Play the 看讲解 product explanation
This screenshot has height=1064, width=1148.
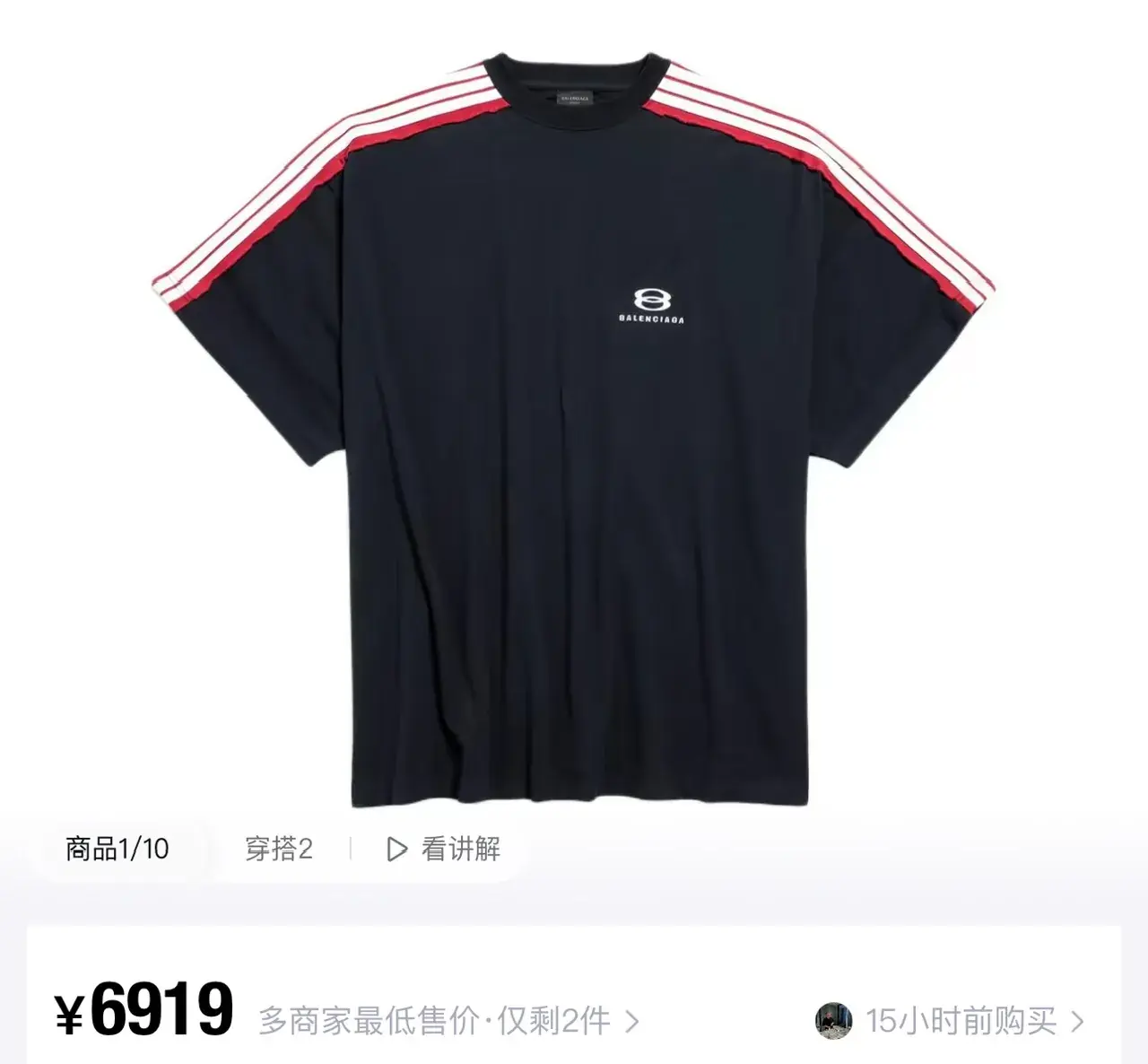(x=444, y=848)
